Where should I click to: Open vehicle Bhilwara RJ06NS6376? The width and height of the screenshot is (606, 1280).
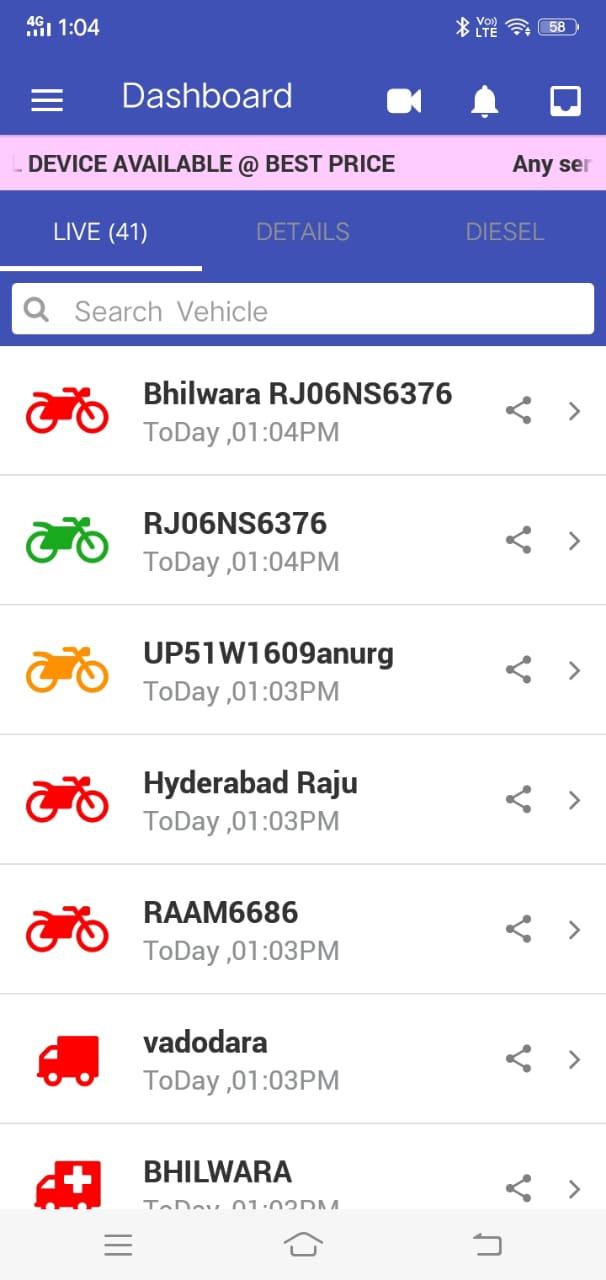[303, 411]
